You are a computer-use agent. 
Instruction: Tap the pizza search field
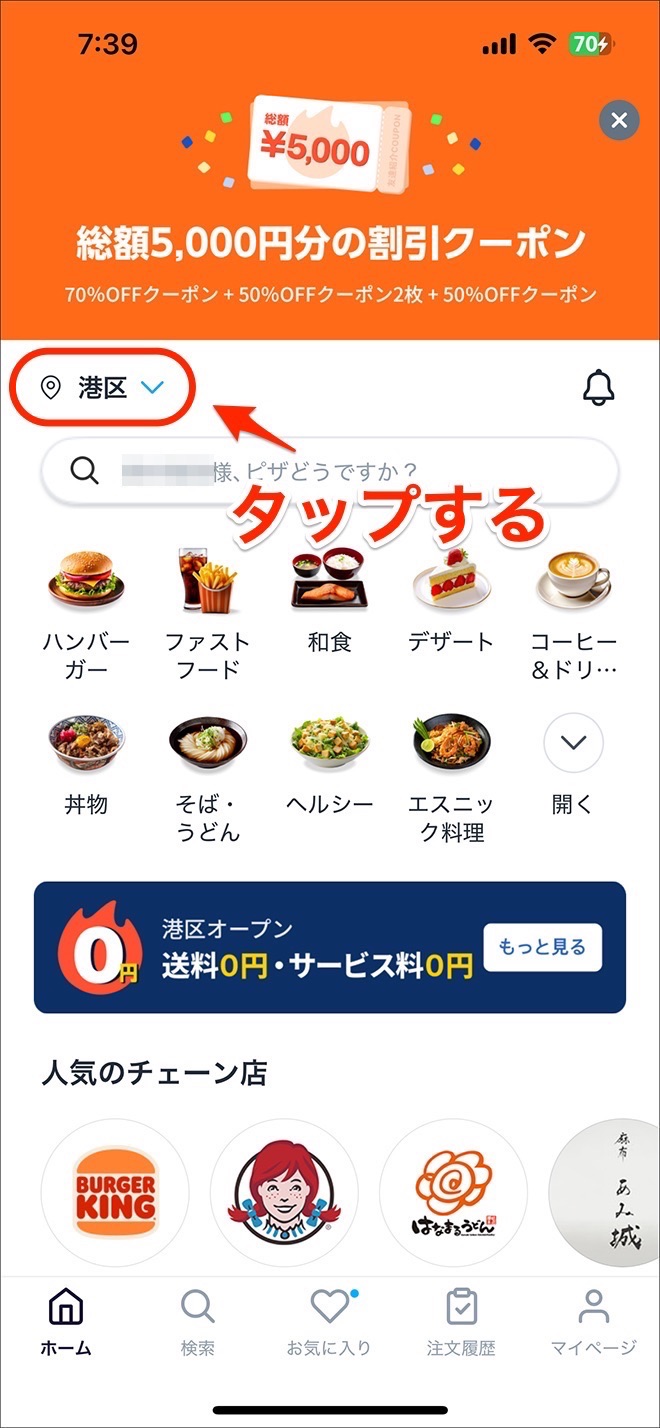click(330, 470)
